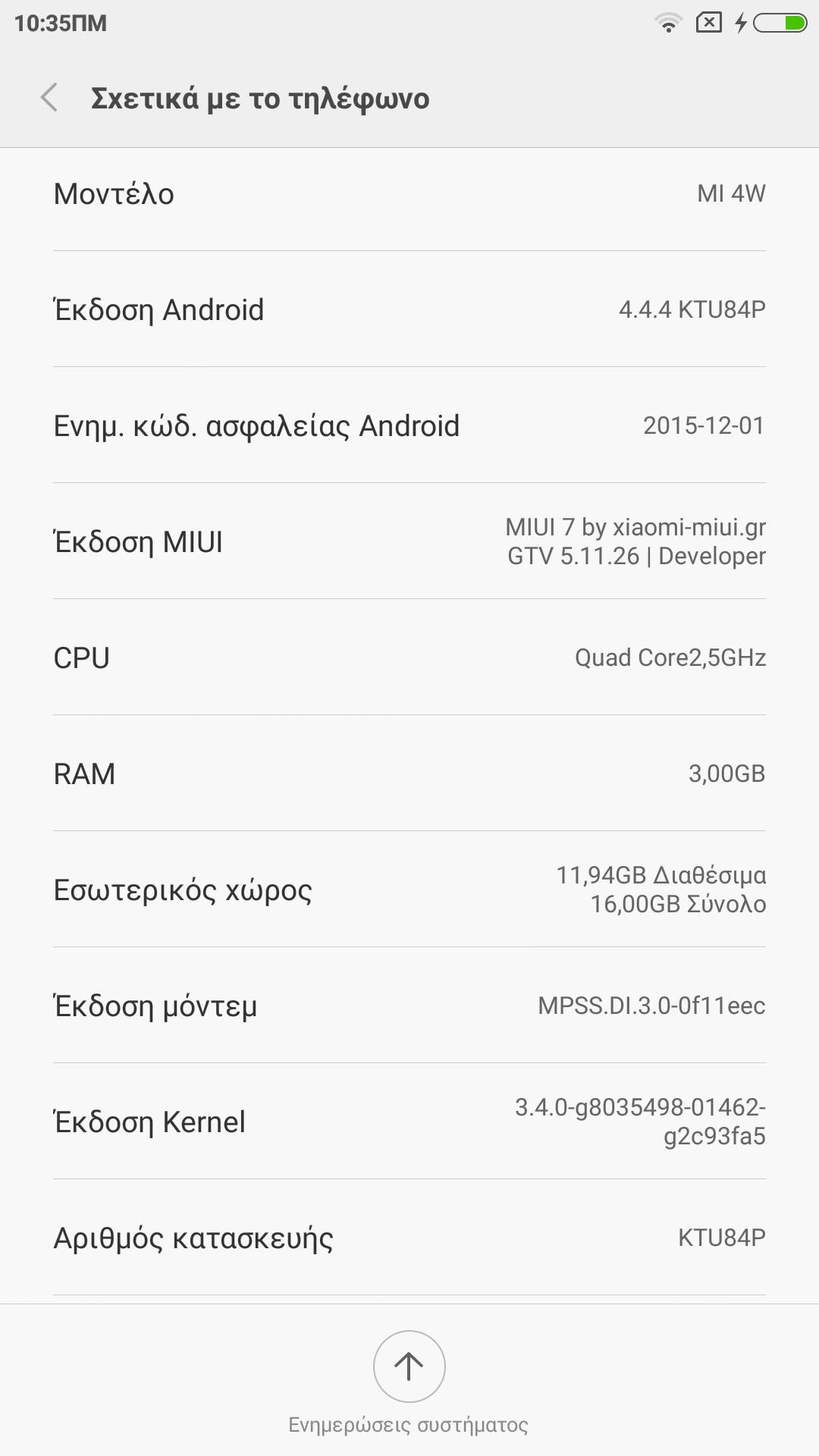The image size is (819, 1456).
Task: Tap the Έκδοση Kernel row
Action: pyautogui.click(x=409, y=1122)
